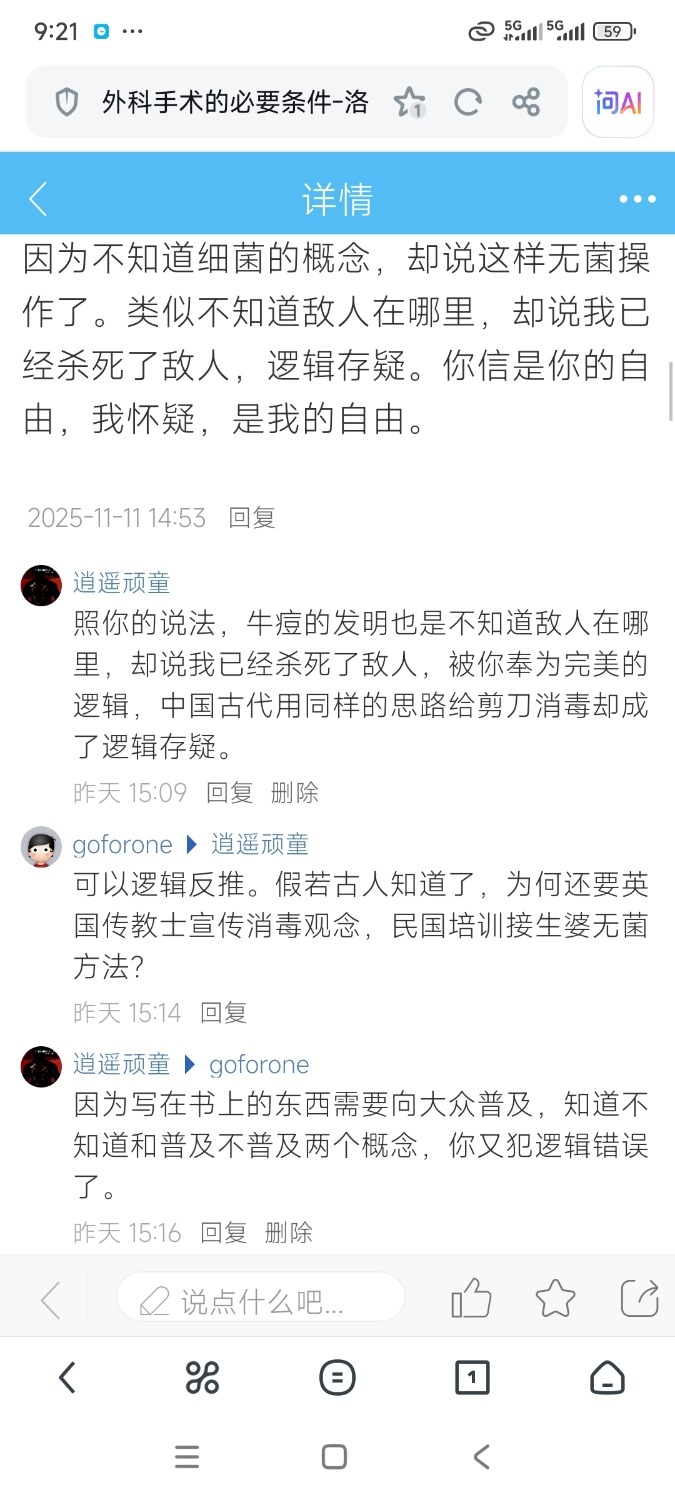The width and height of the screenshot is (675, 1500).
Task: Tap the address bar title 外科手术的必要条件
Action: [235, 102]
